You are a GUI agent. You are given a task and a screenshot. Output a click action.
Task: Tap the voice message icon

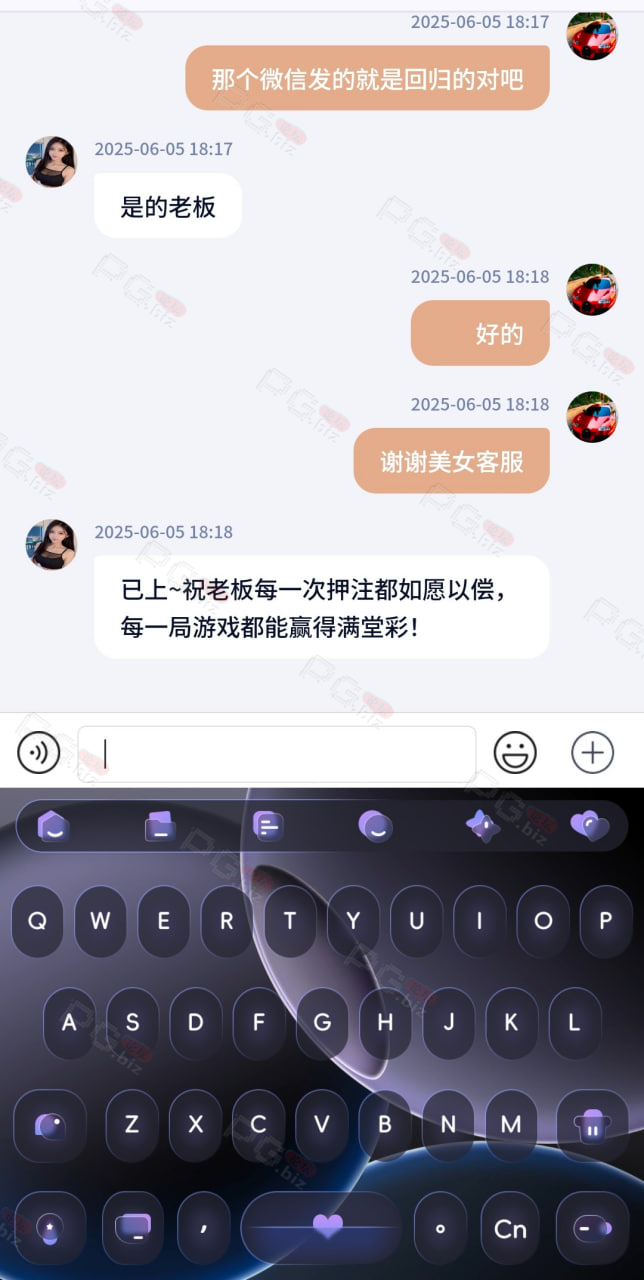click(x=39, y=753)
